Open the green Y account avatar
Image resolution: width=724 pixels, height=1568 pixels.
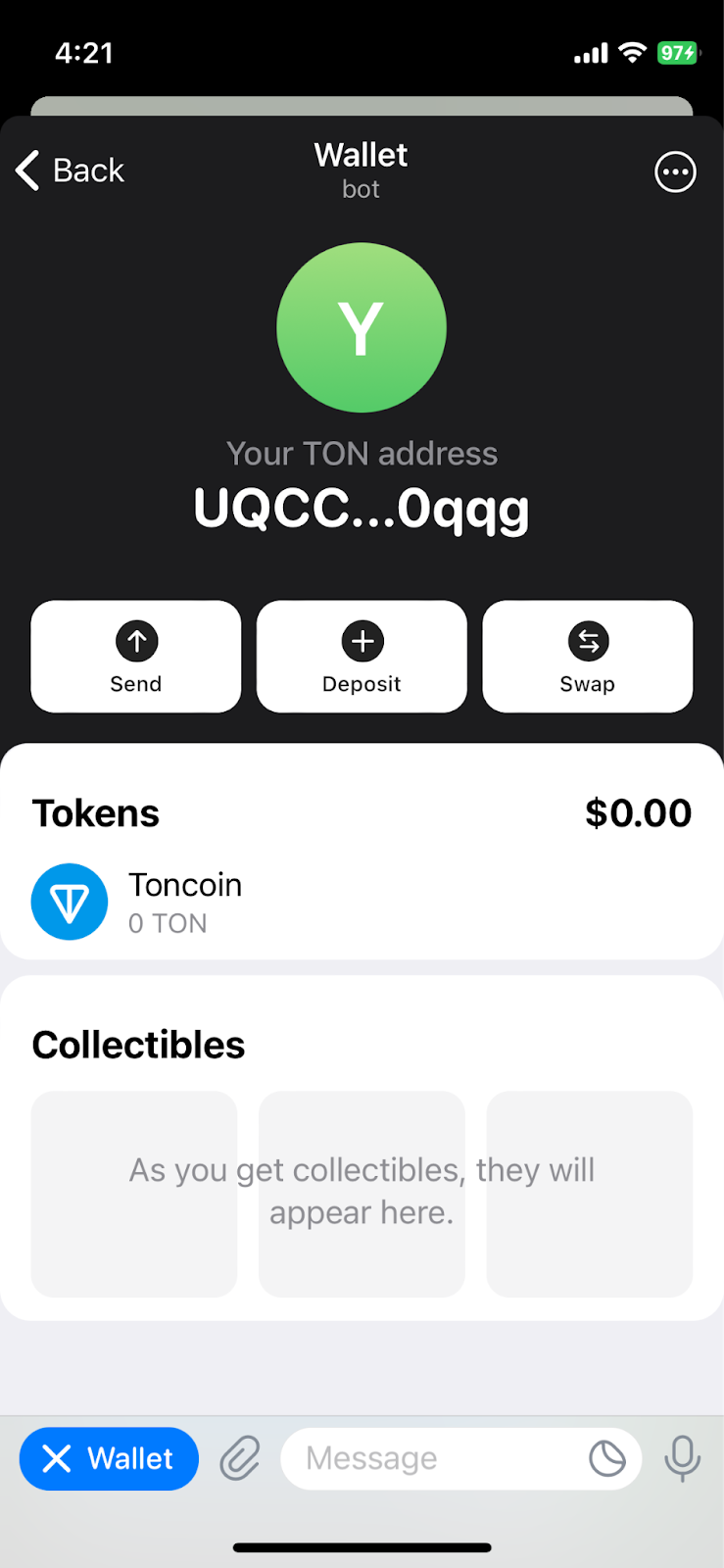click(362, 327)
